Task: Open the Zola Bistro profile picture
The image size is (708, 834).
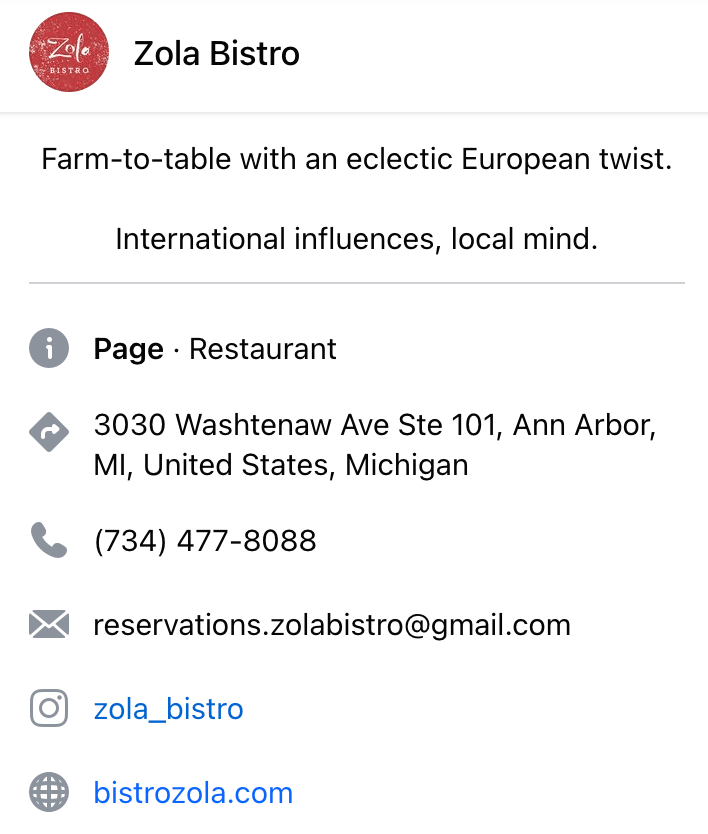Action: tap(69, 53)
